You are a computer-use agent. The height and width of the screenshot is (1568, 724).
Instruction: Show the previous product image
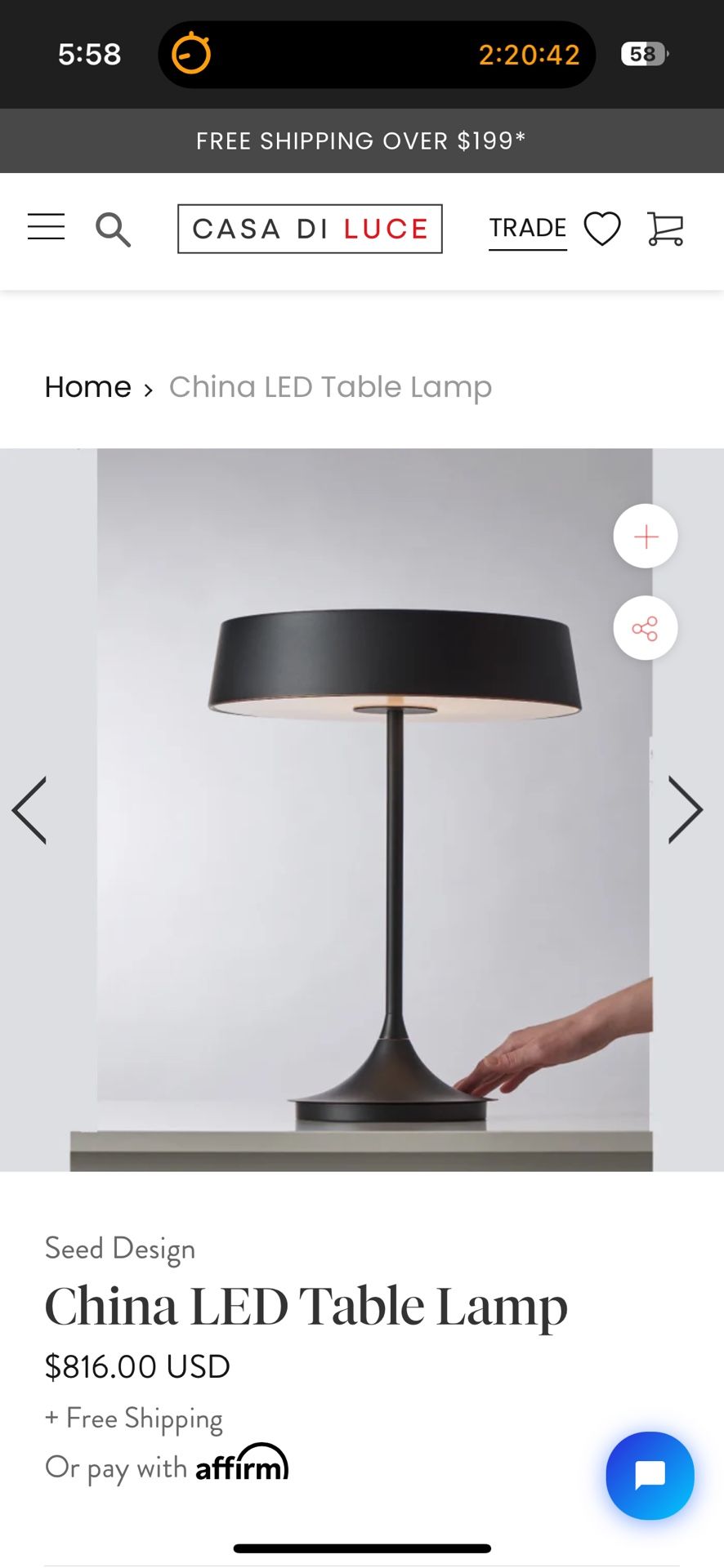30,809
